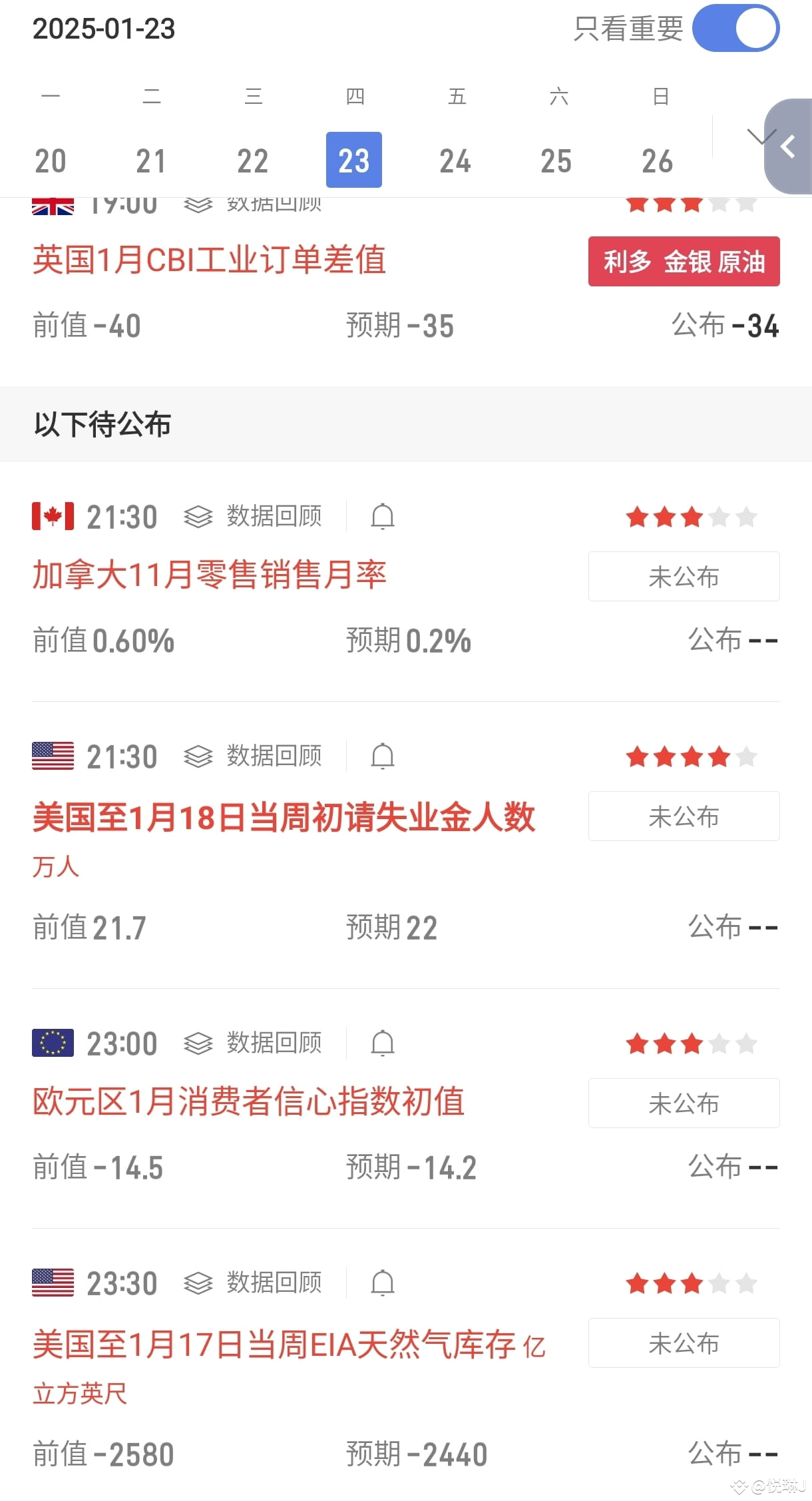Select date 21 in the week calendar
The image size is (812, 1501).
pos(151,160)
